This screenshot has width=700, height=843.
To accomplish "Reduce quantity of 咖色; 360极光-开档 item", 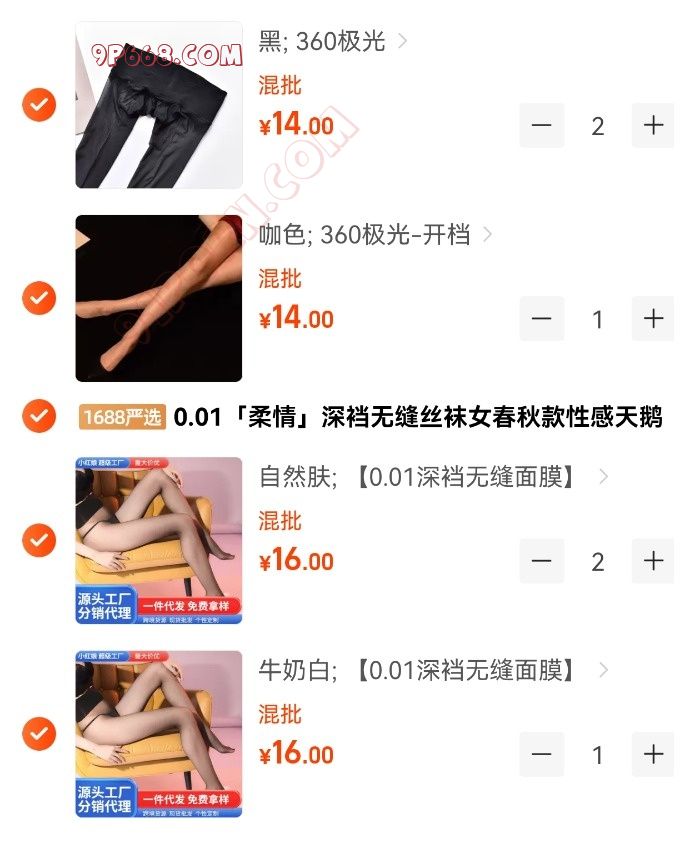I will (x=542, y=319).
